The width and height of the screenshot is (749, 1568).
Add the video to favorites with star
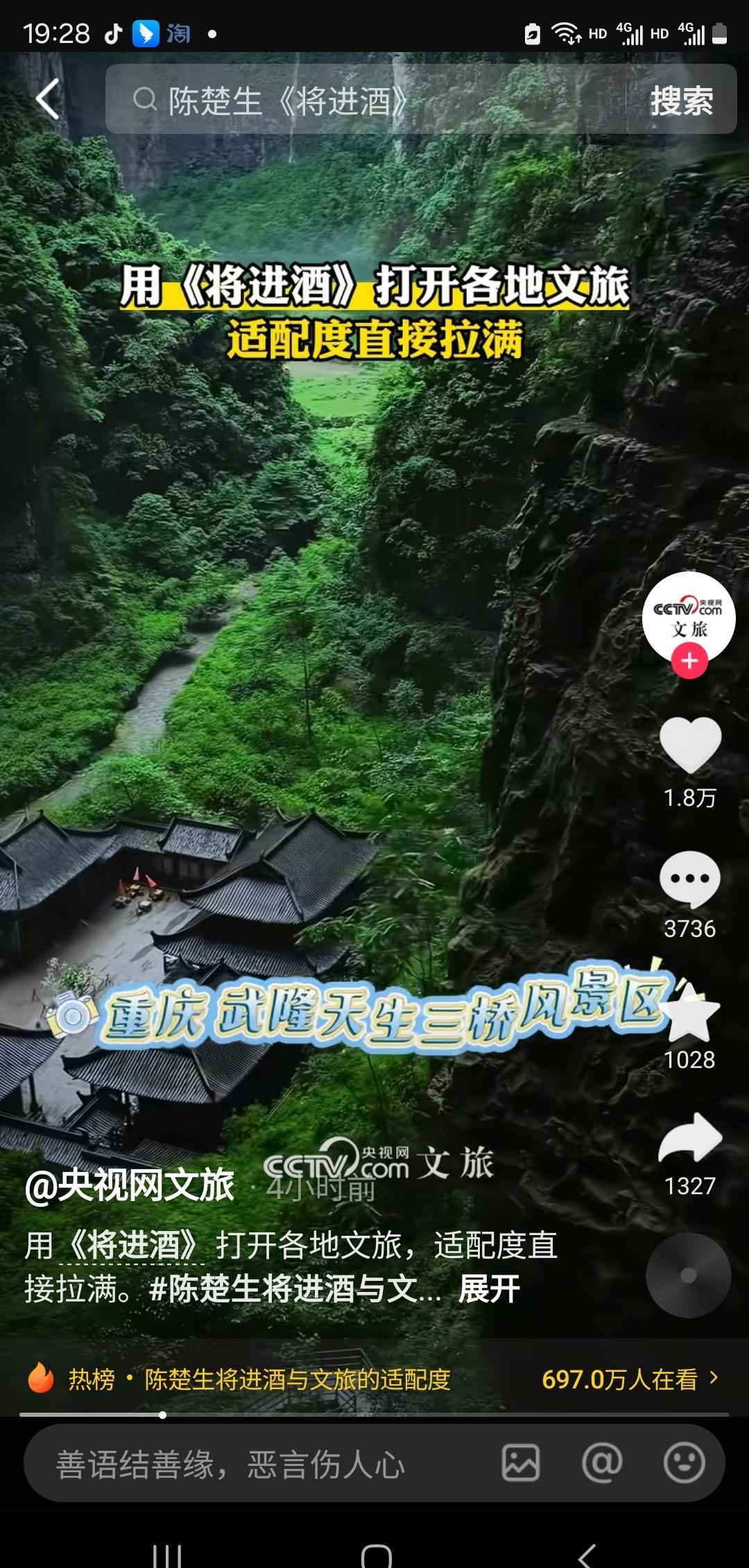click(689, 1013)
